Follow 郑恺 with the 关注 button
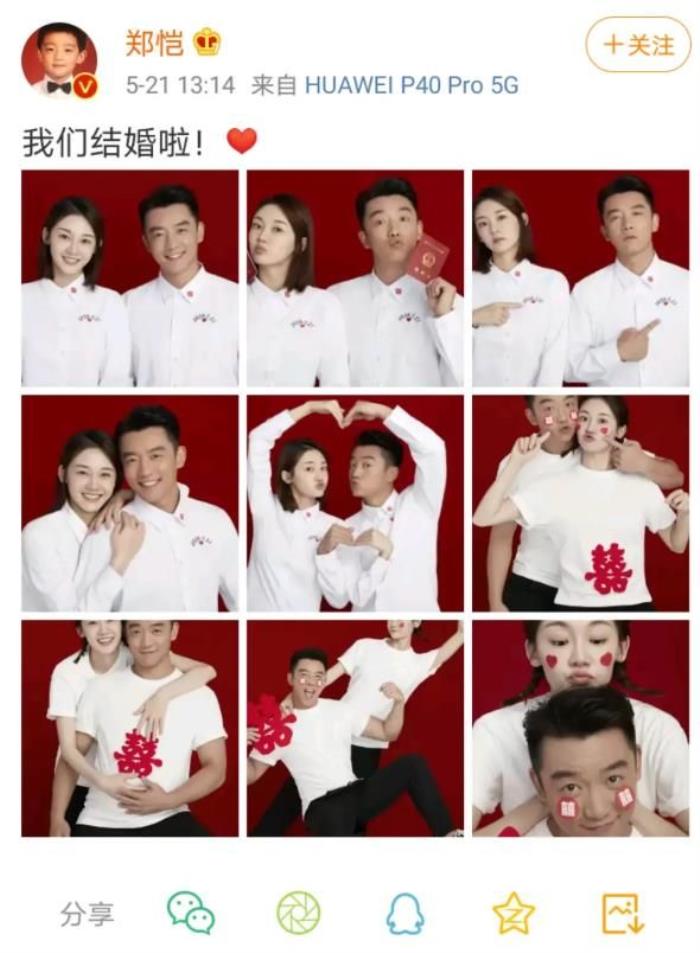 point(638,45)
